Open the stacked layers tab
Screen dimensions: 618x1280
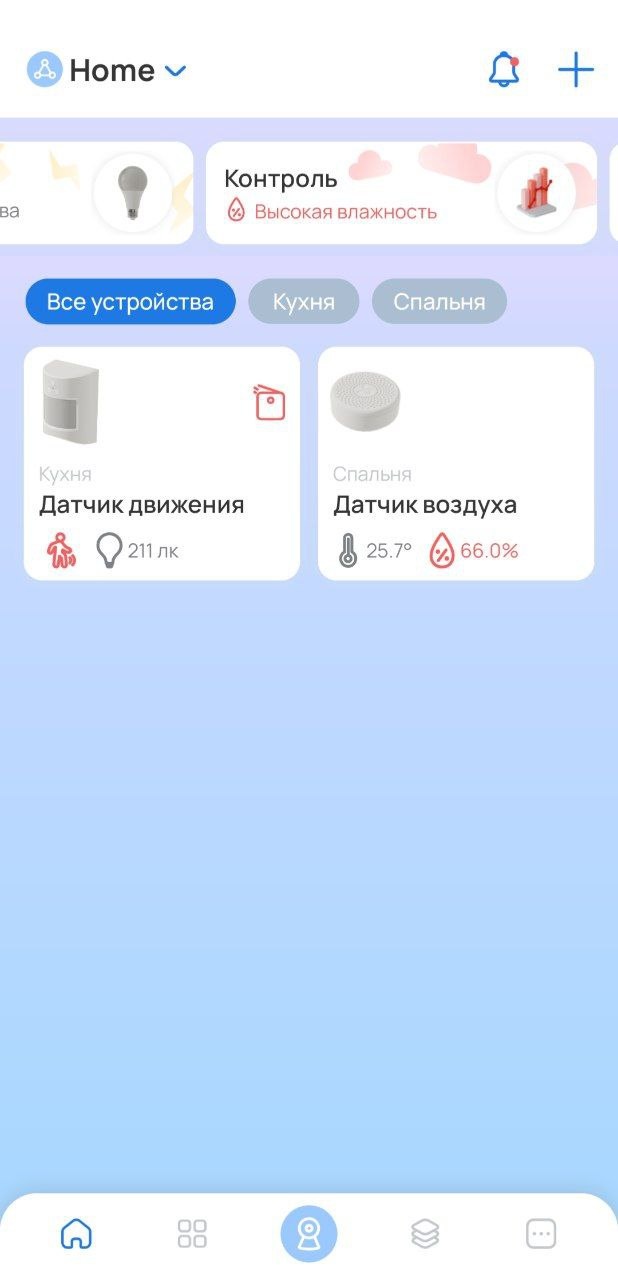[x=425, y=1234]
